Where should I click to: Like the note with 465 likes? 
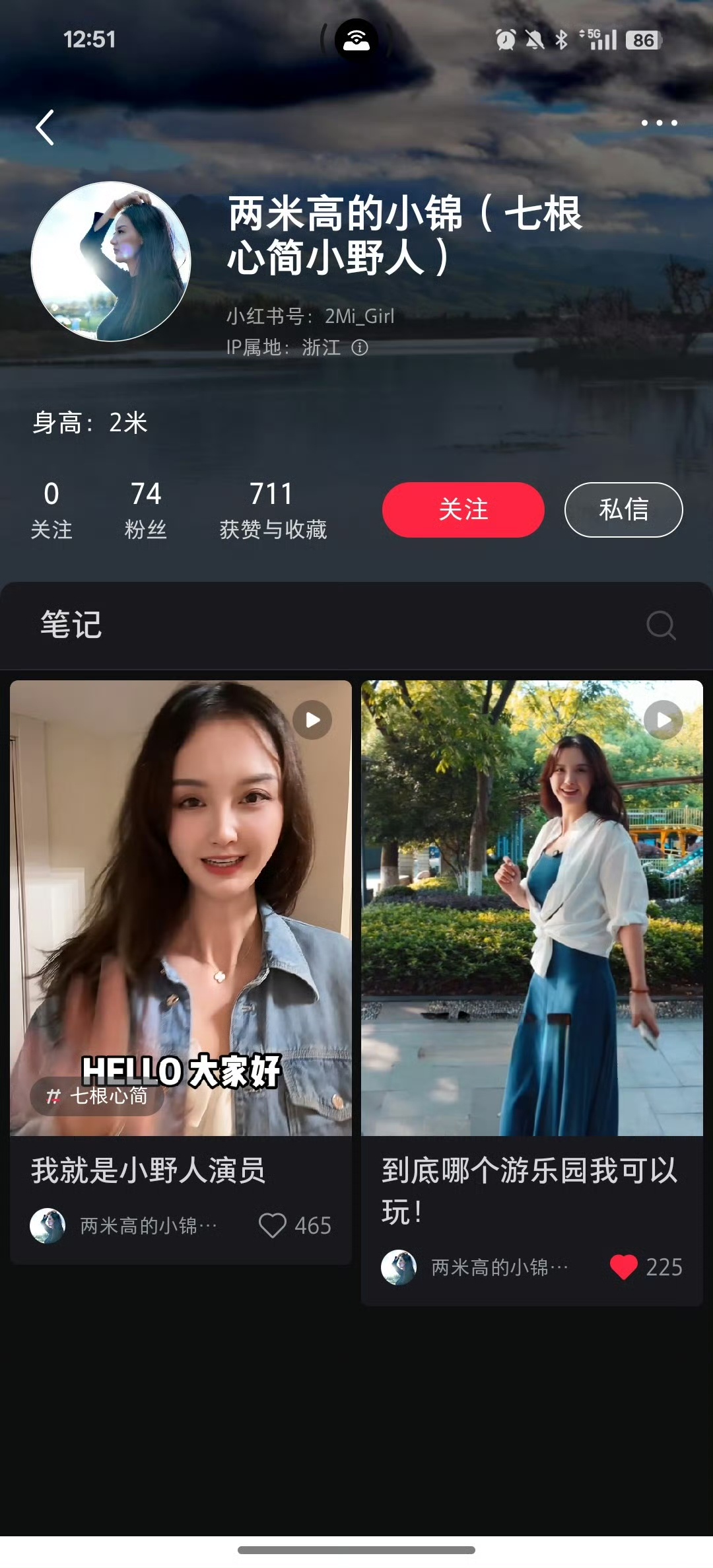(272, 1225)
